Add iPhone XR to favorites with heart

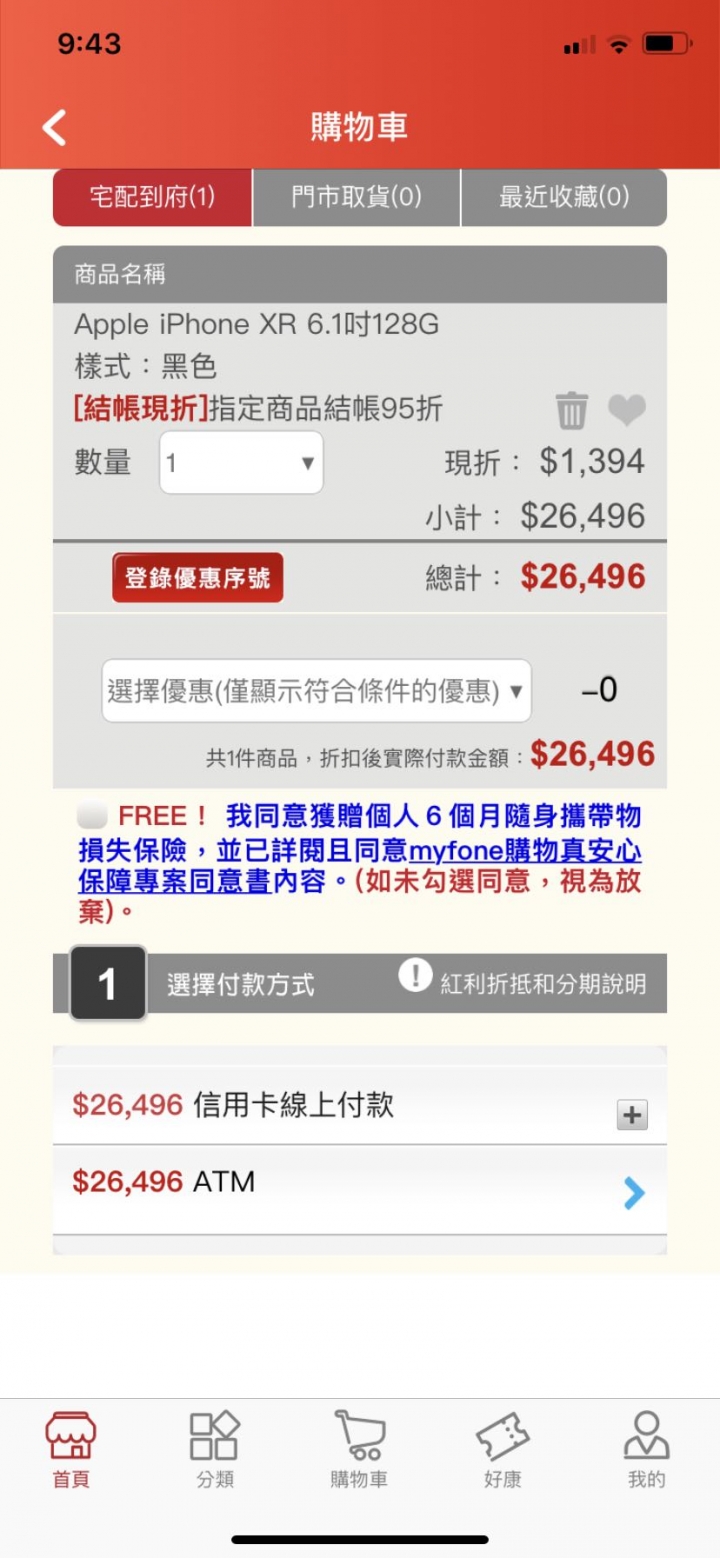click(x=627, y=410)
